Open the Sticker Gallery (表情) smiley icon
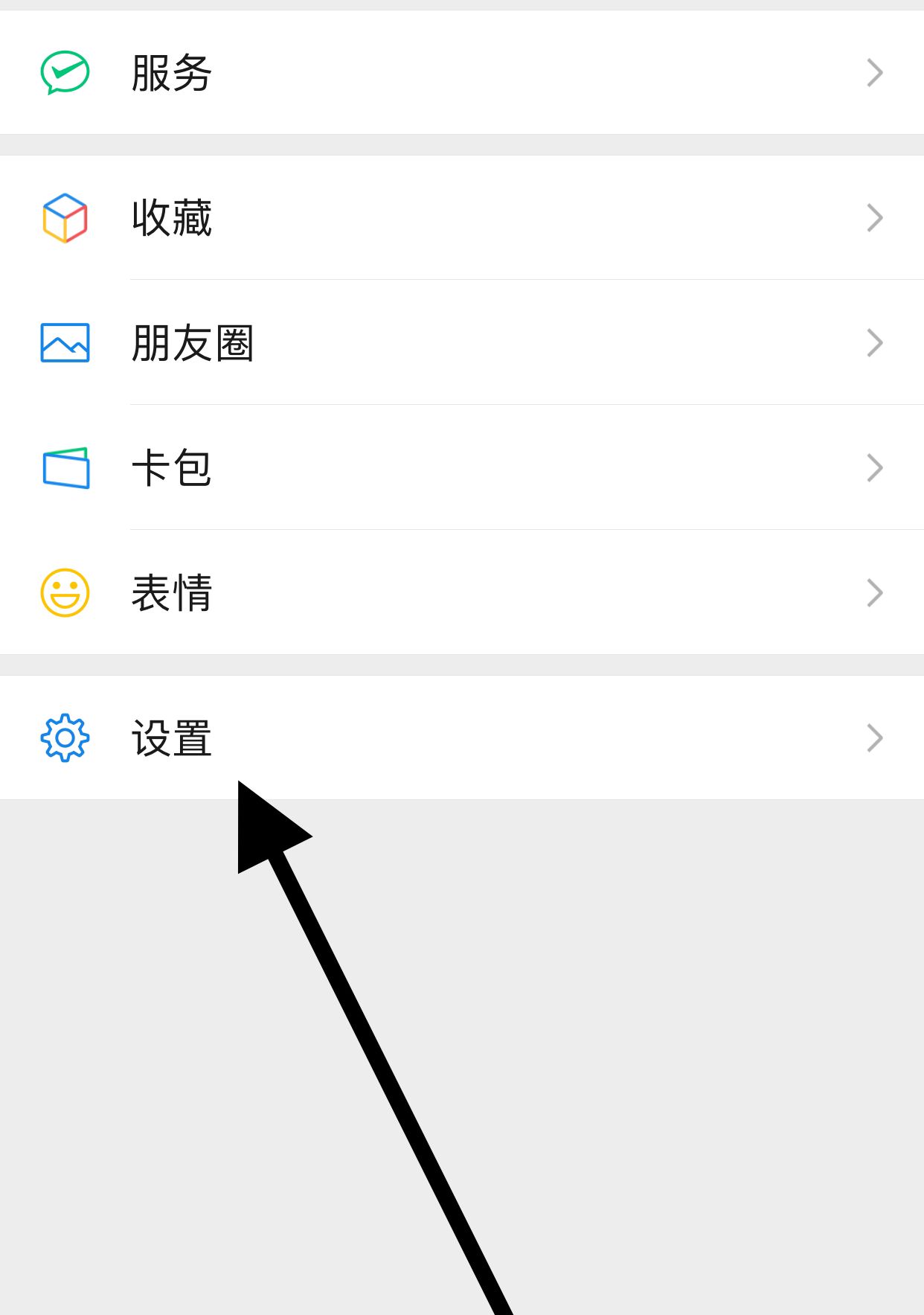This screenshot has height=1315, width=924. pos(65,592)
